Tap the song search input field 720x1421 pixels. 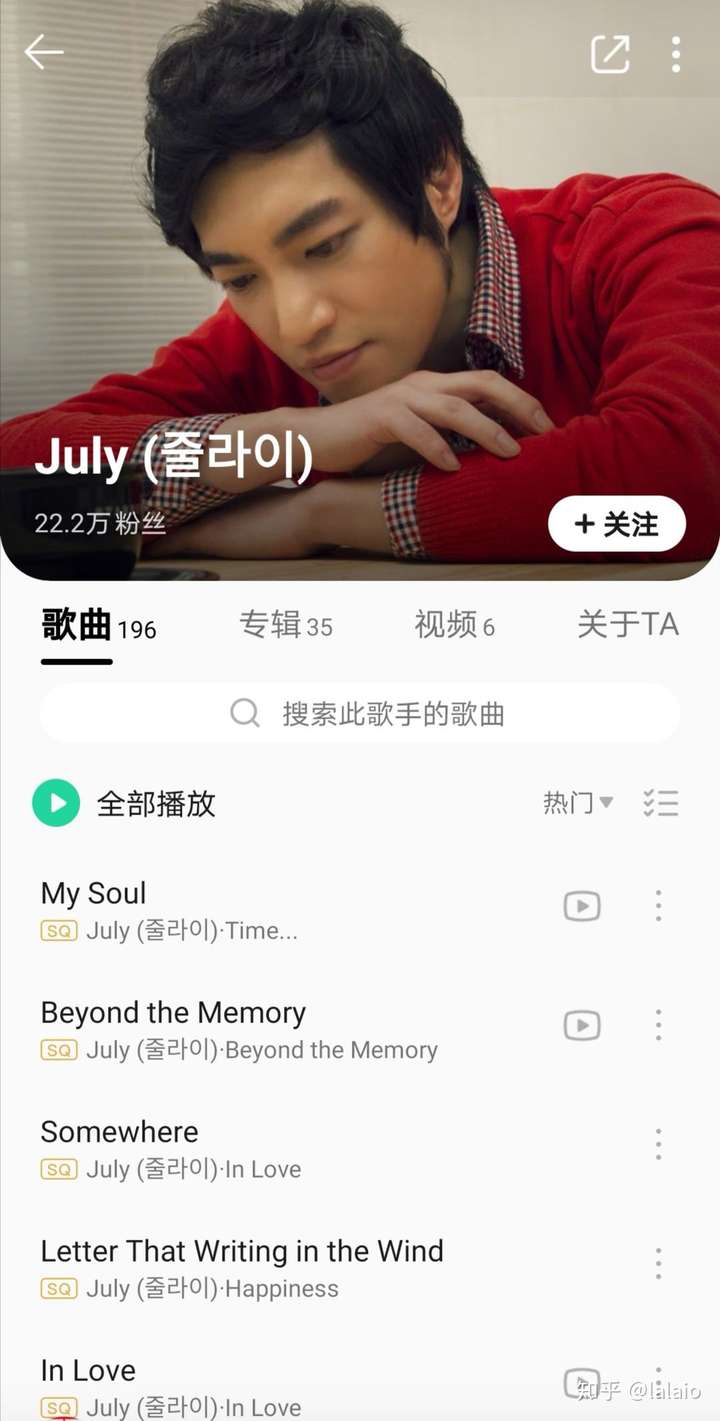pyautogui.click(x=400, y=713)
